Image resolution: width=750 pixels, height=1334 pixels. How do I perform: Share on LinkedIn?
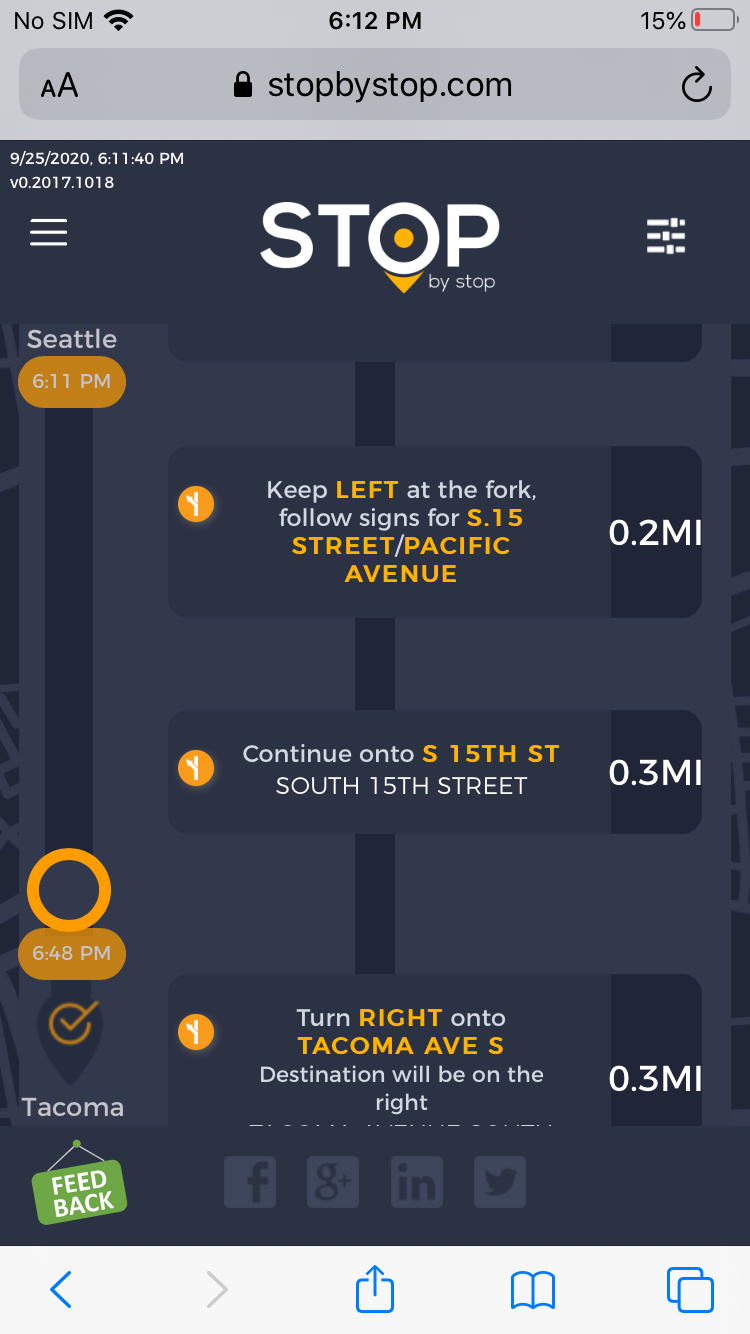pyautogui.click(x=416, y=1181)
